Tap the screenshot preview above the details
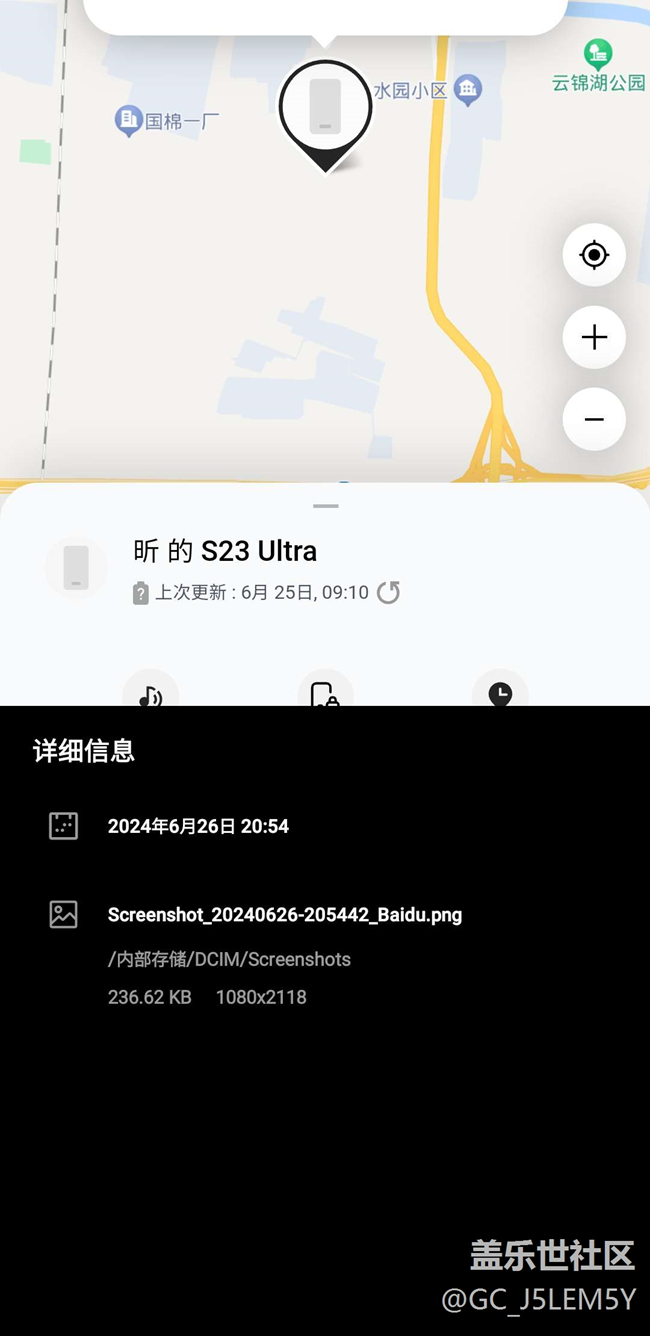650x1336 pixels. coord(325,352)
